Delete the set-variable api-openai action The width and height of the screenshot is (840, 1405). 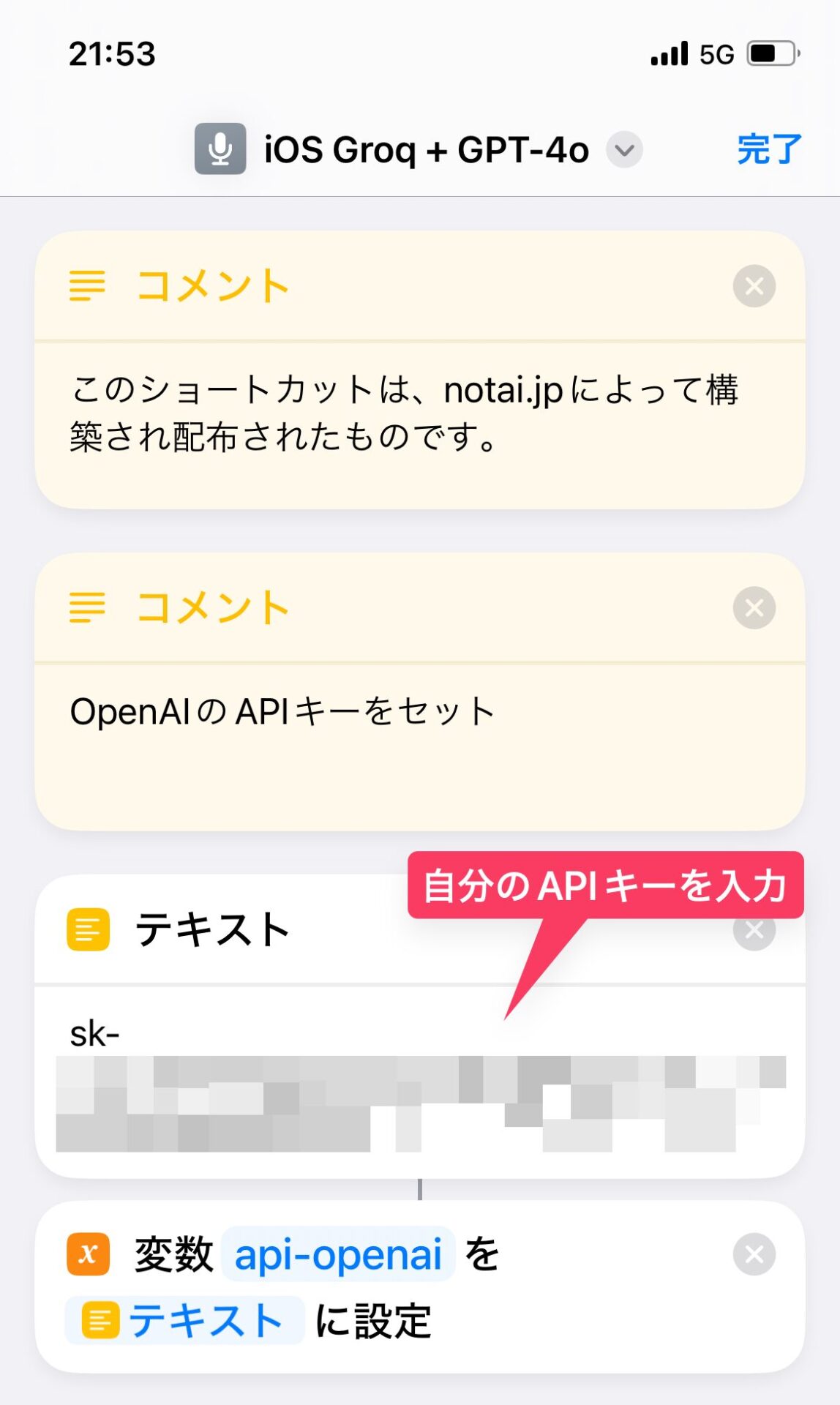tap(754, 1255)
